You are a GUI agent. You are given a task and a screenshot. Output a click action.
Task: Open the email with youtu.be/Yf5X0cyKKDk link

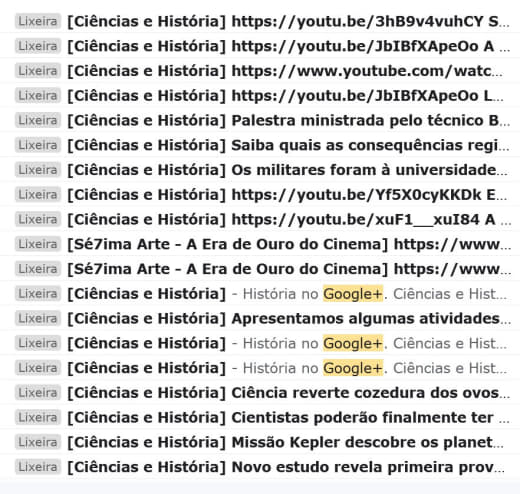[x=260, y=195]
